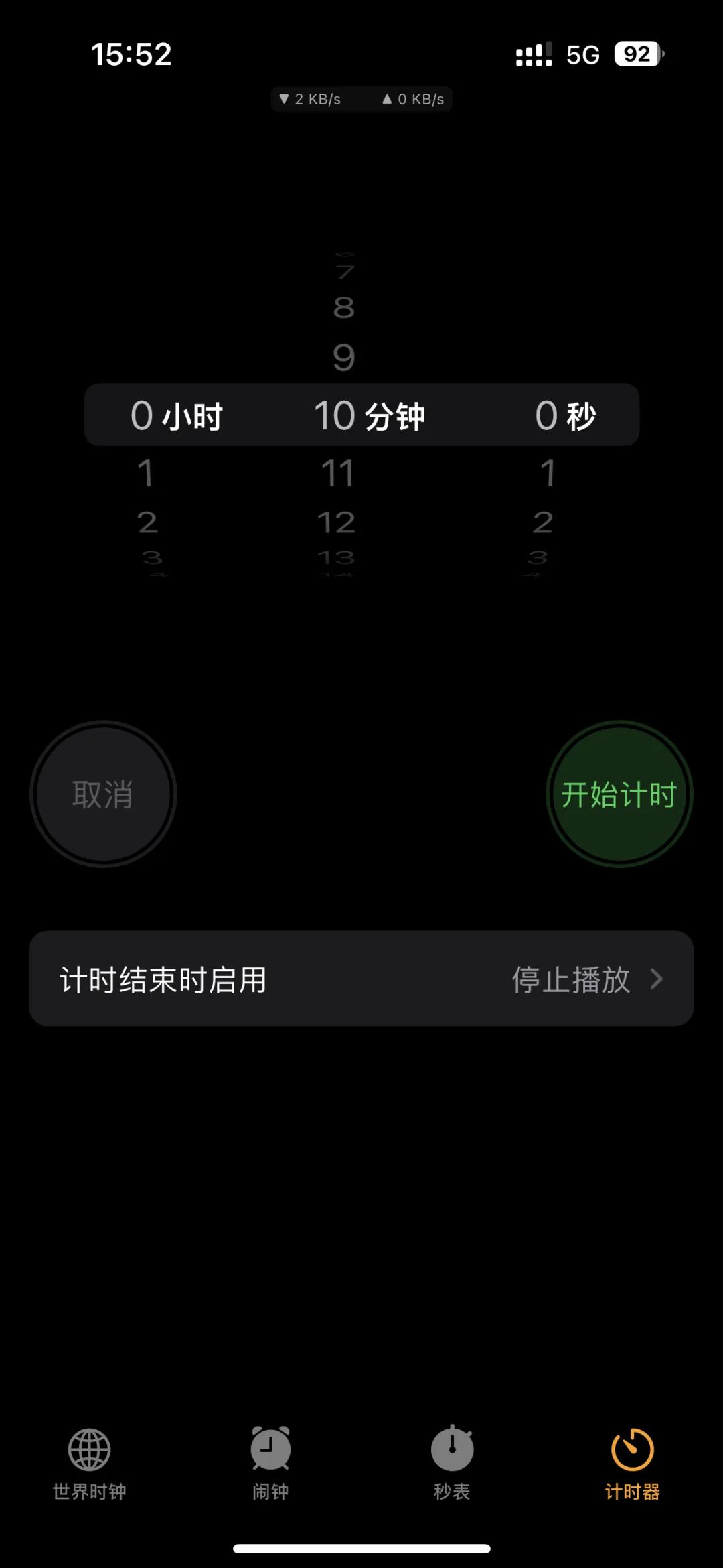Viewport: 723px width, 1568px height.
Task: Switch to the 秒表 tab
Action: [452, 1467]
